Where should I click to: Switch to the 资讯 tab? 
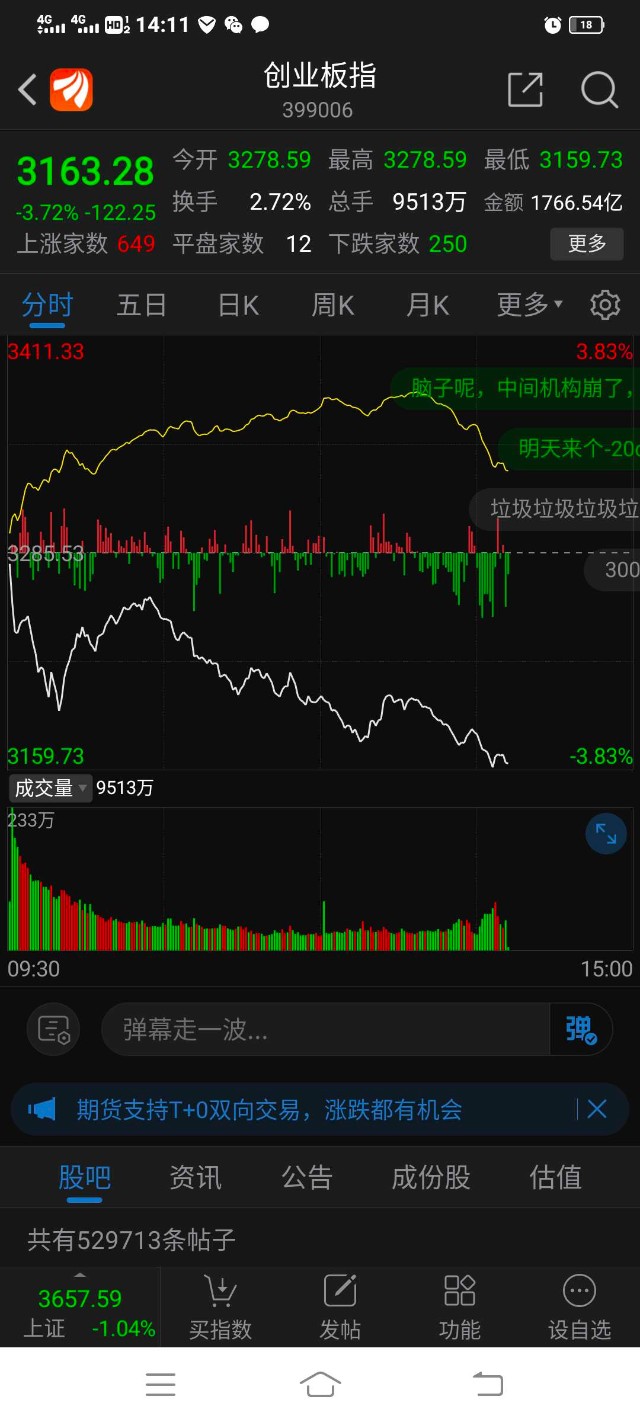pos(195,1177)
